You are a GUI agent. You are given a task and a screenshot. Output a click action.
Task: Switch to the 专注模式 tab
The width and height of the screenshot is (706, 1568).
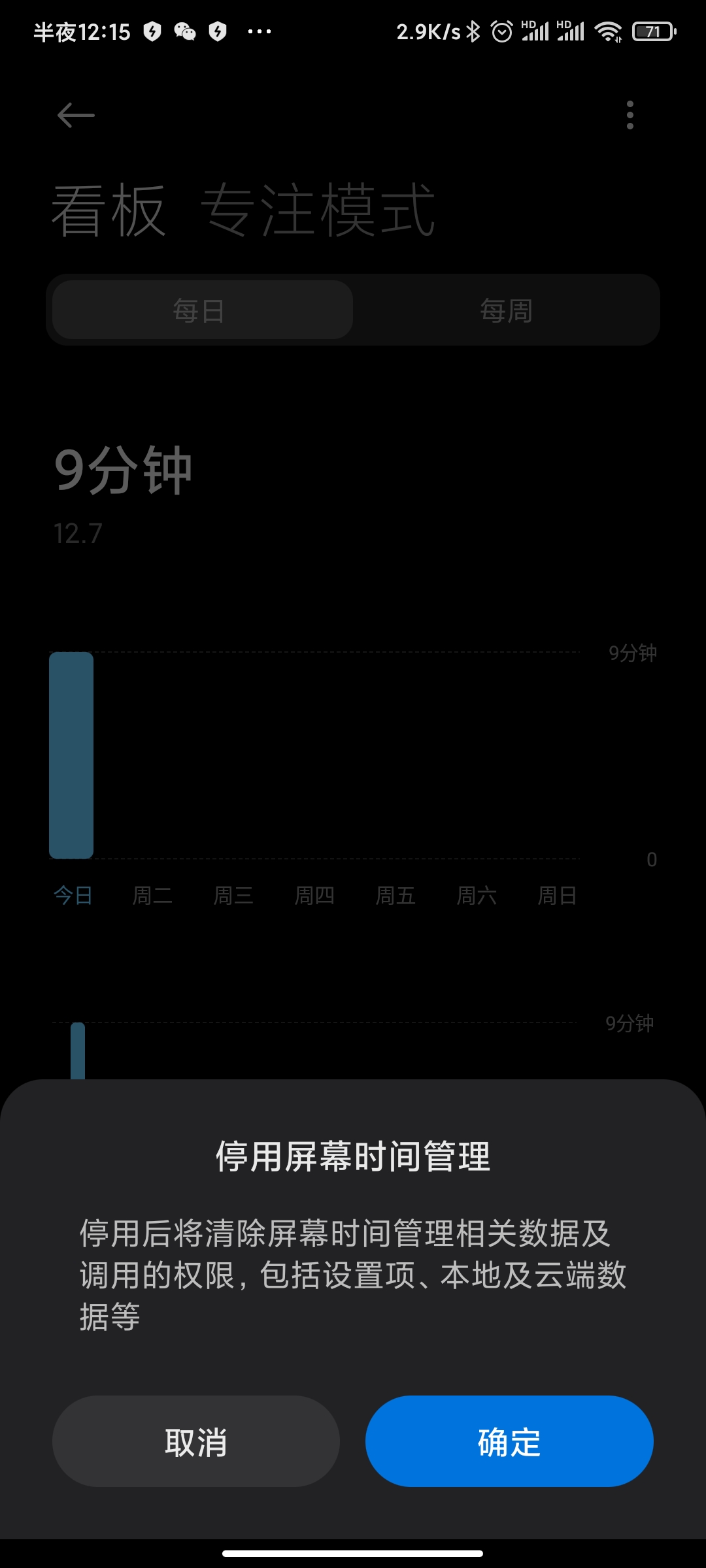pos(319,208)
